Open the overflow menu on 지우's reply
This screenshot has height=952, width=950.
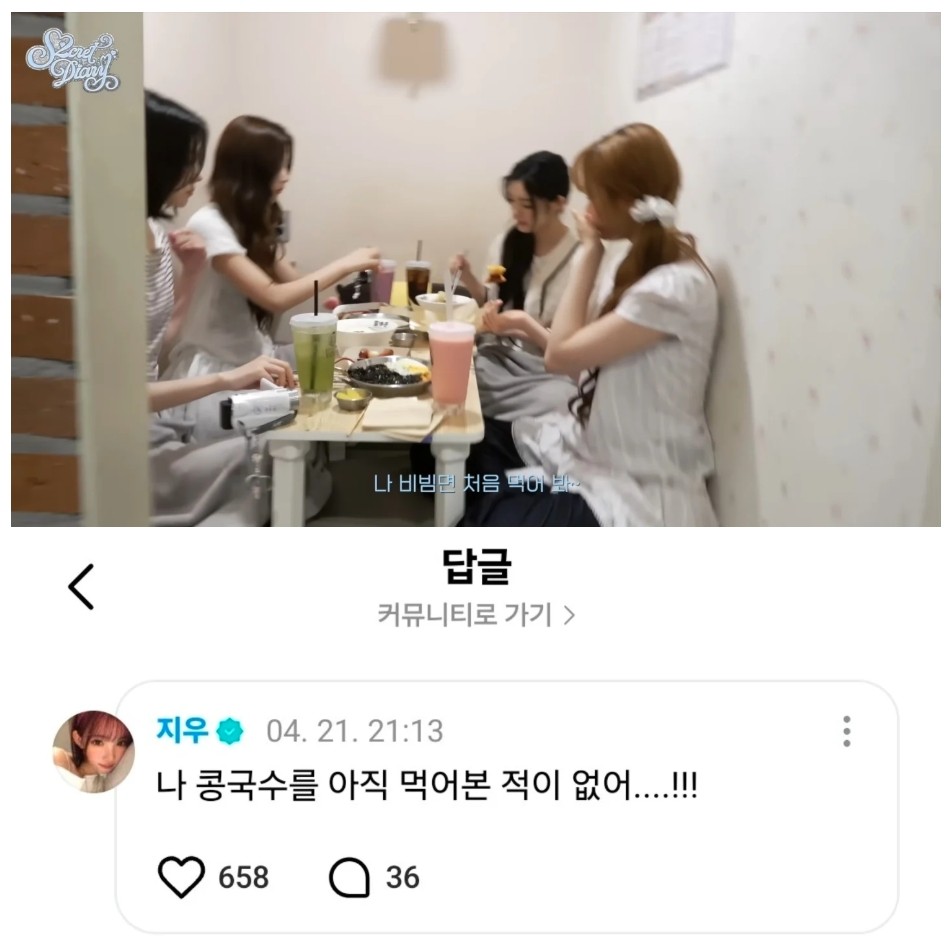(846, 731)
